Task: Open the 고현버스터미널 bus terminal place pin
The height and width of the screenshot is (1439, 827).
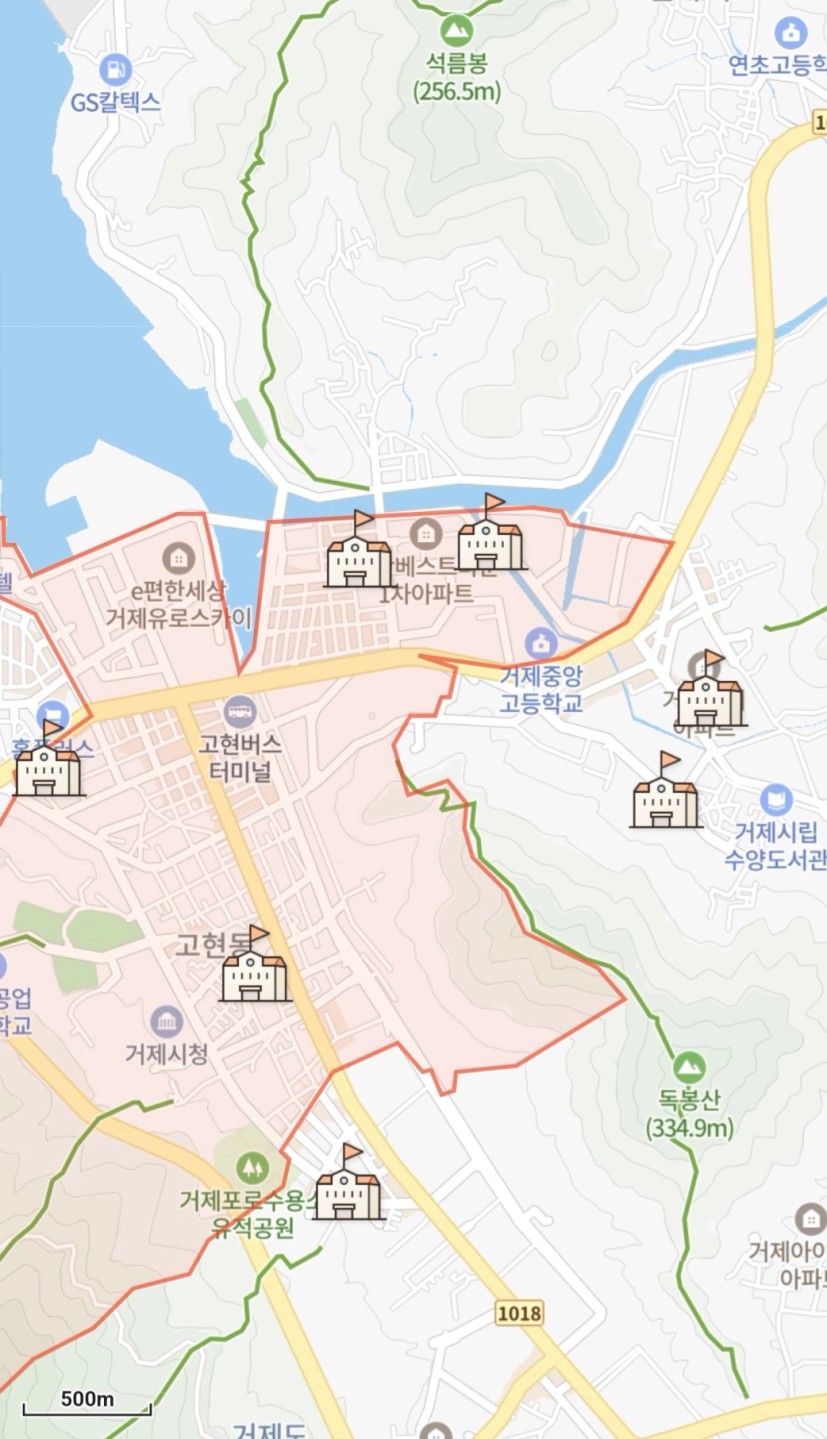Action: tap(240, 713)
